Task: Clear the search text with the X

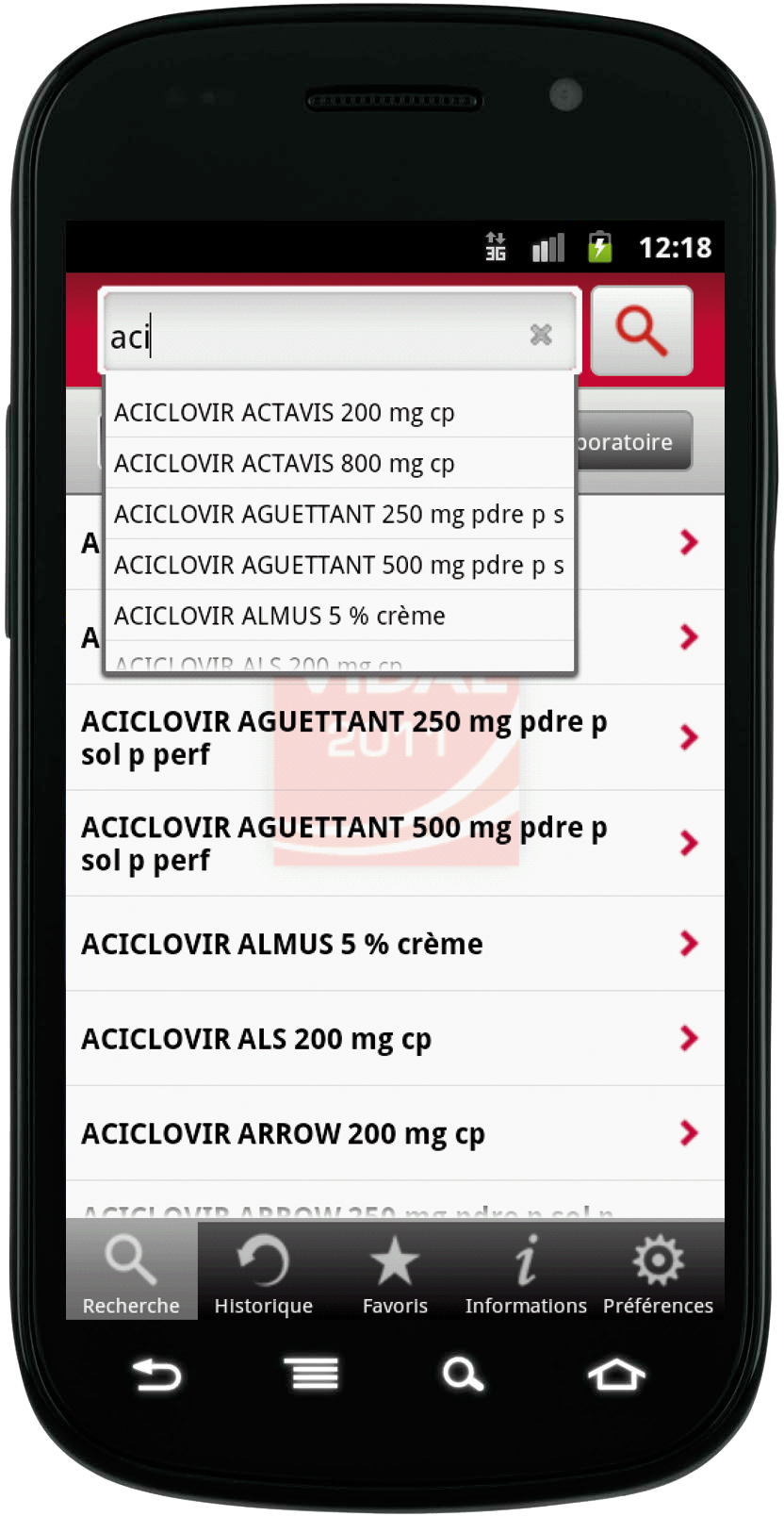Action: (541, 335)
